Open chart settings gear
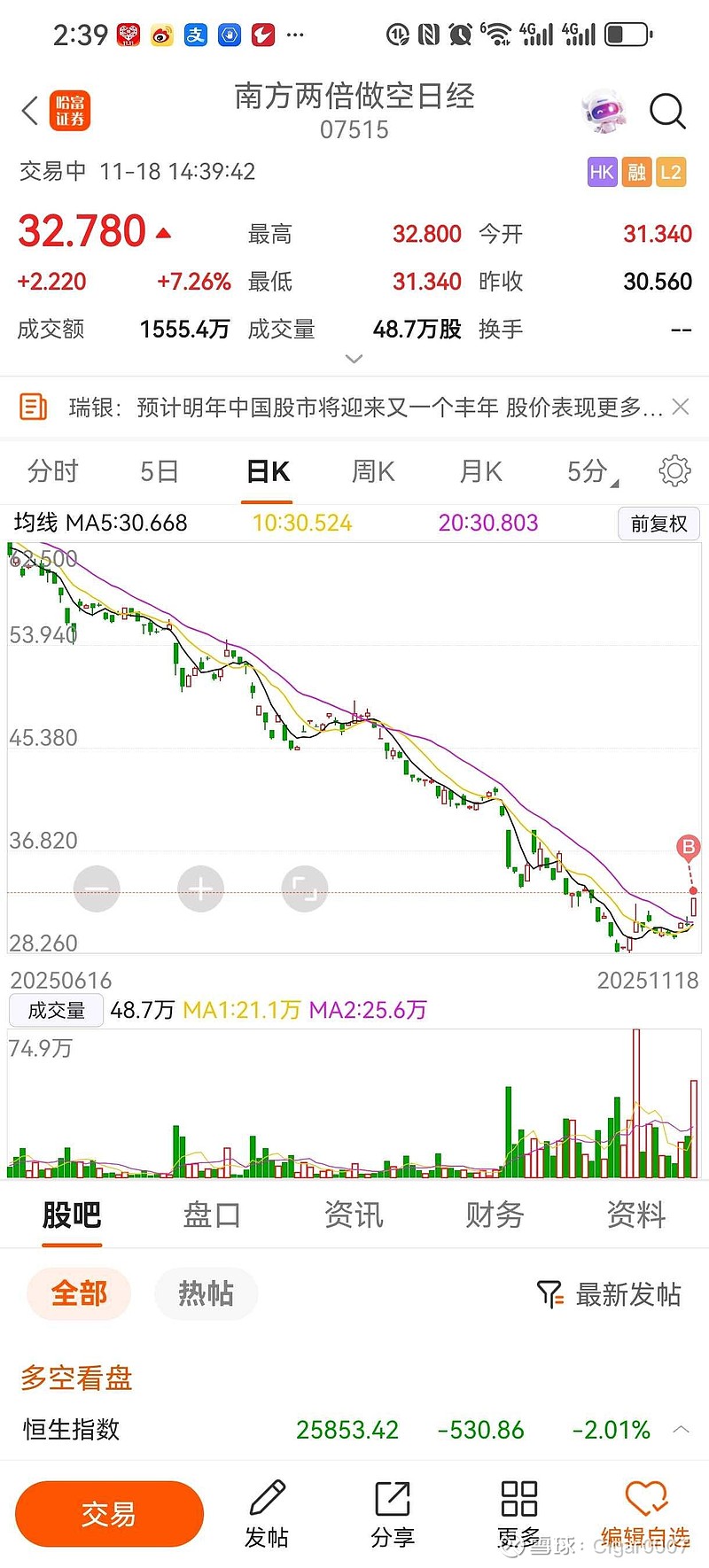Image resolution: width=709 pixels, height=1568 pixels. (674, 471)
